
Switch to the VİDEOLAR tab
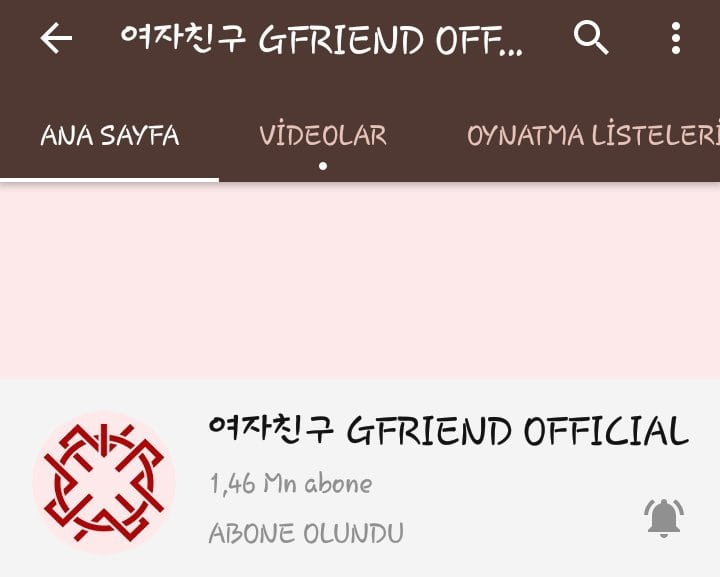click(322, 136)
